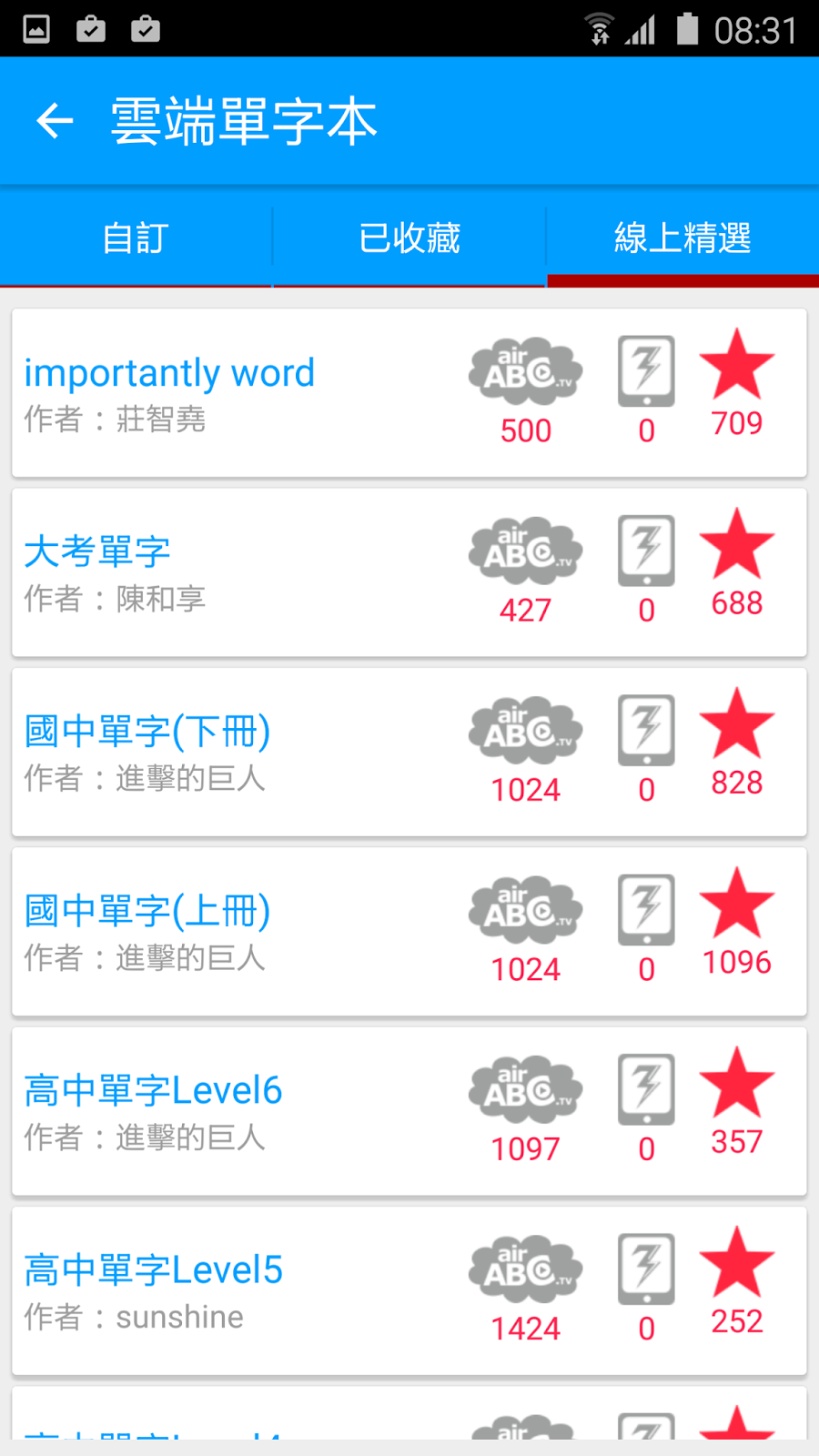Switch to the 已收藏 tab
819x1456 pixels.
409,237
